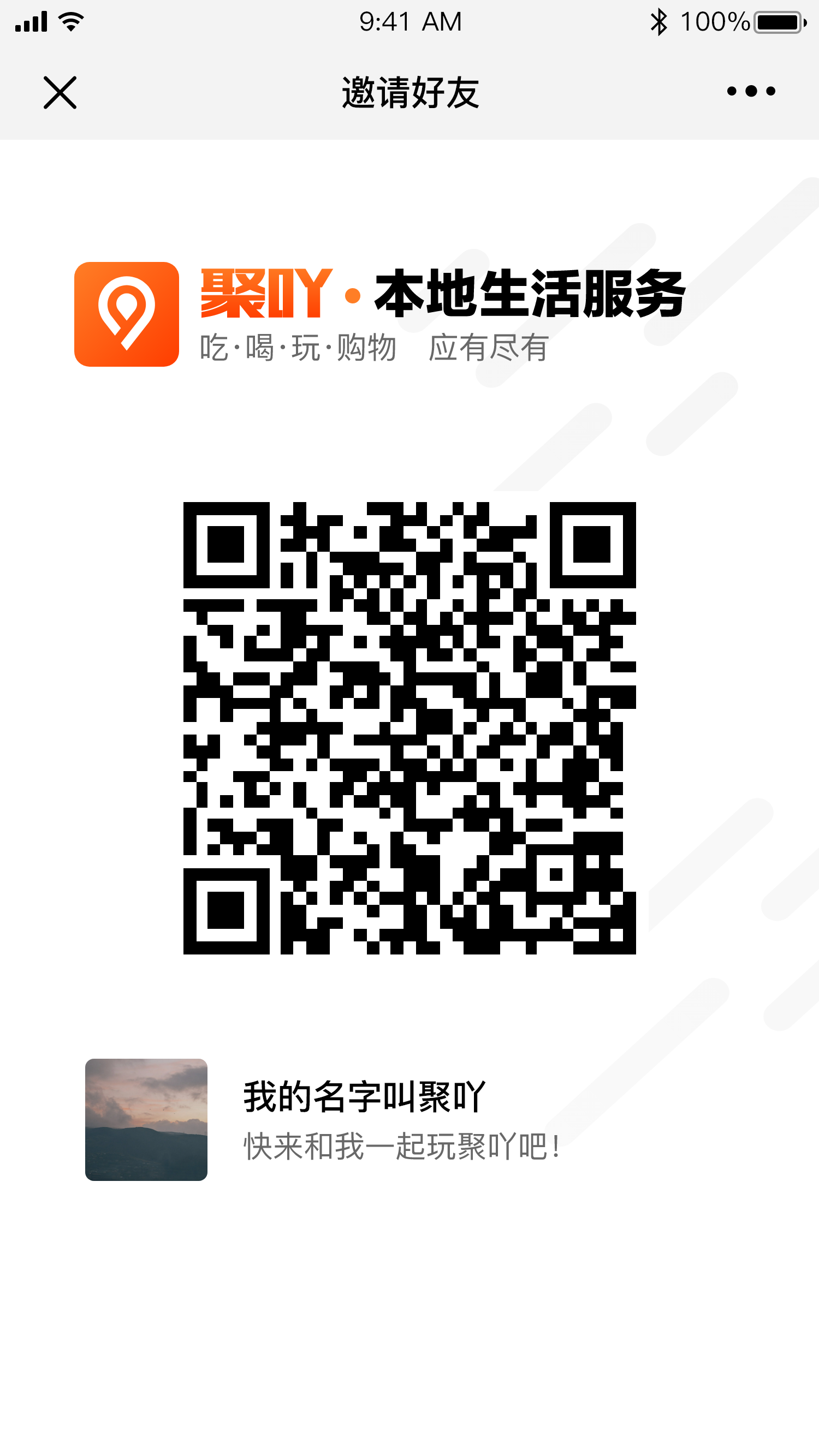Open the three-dot more options menu
819x1456 pixels.
(x=751, y=91)
